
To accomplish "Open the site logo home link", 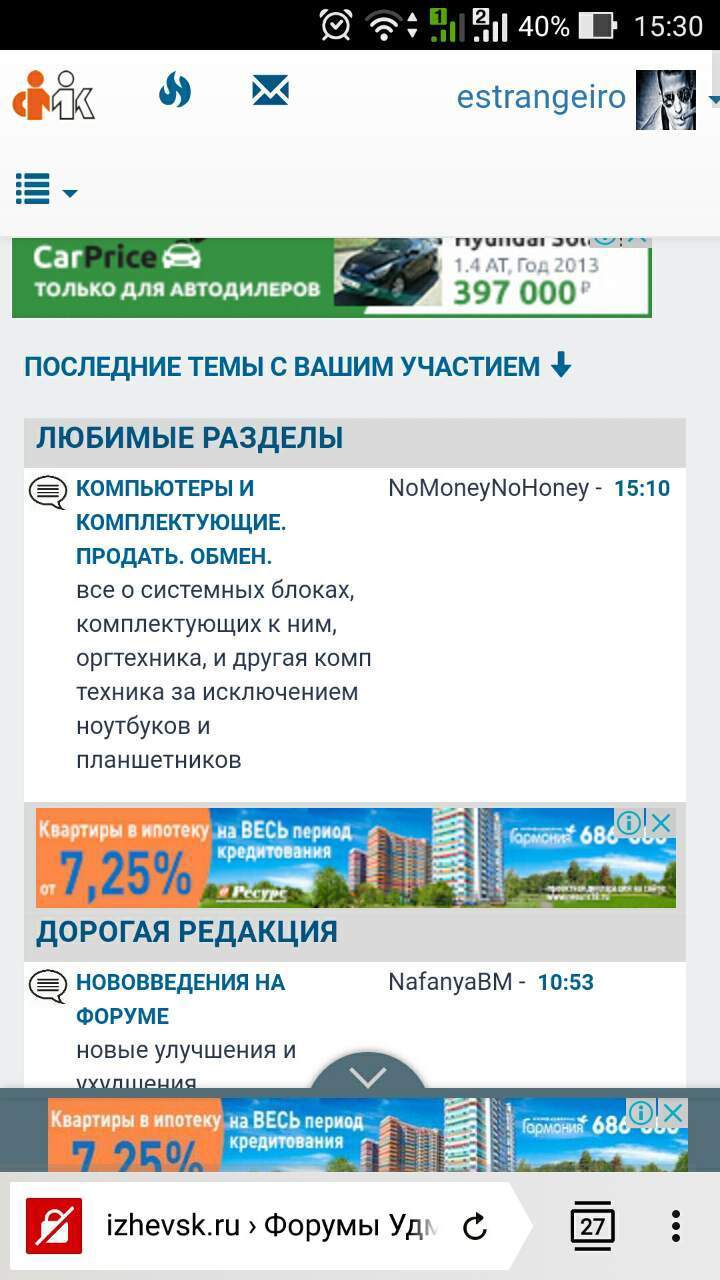I will click(x=54, y=96).
